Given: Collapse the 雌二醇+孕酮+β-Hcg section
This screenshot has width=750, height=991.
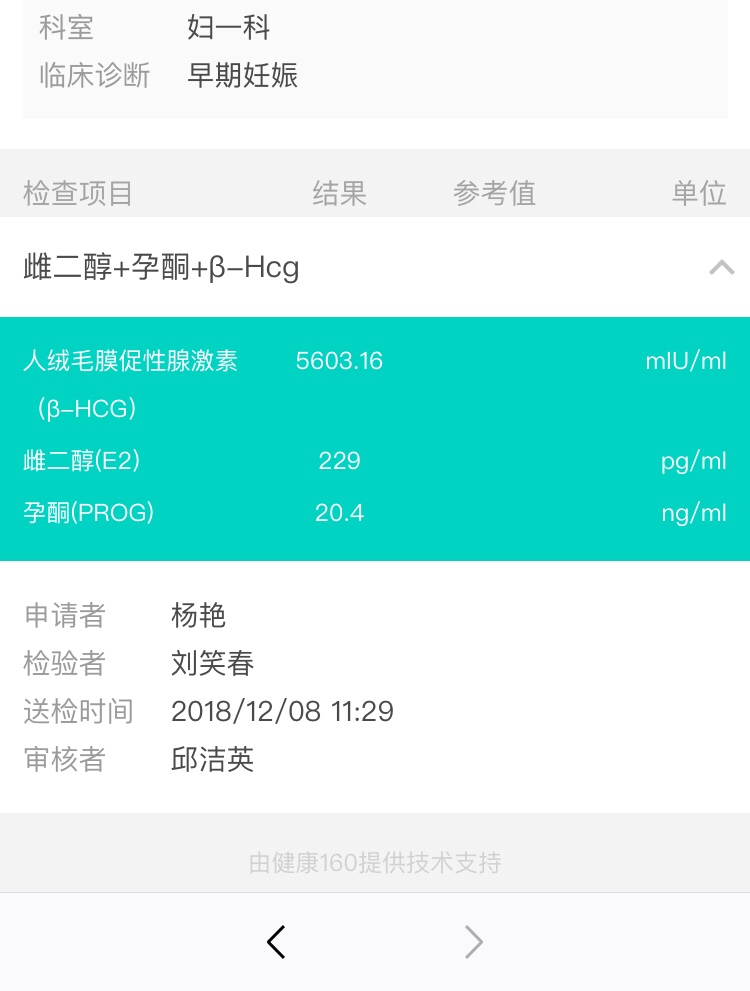Looking at the screenshot, I should [x=721, y=267].
